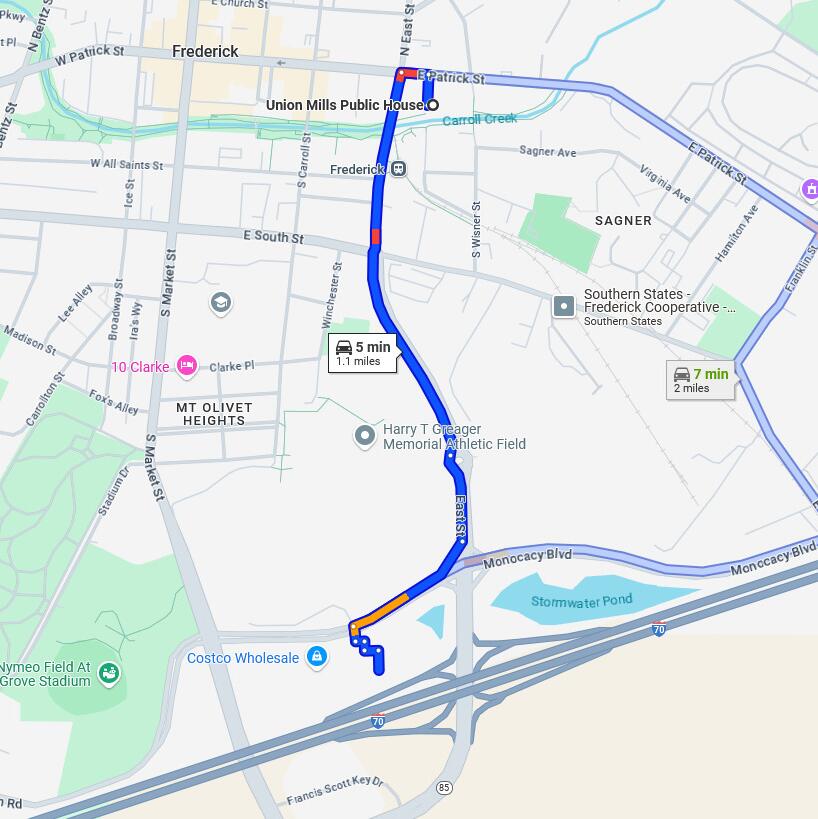Tap the Frederick train station marker
818x819 pixels.
pyautogui.click(x=398, y=169)
